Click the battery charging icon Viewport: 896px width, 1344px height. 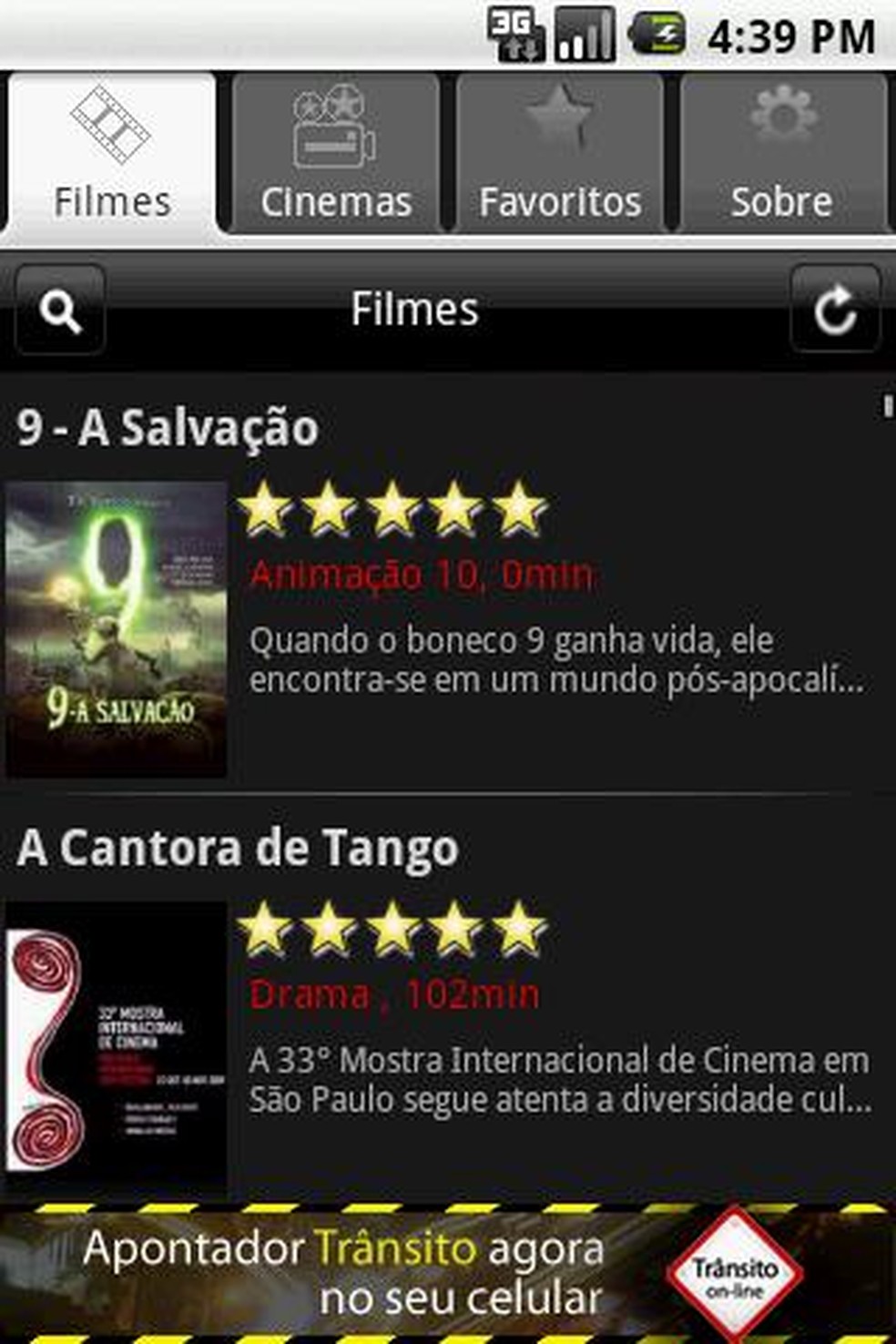point(659,32)
